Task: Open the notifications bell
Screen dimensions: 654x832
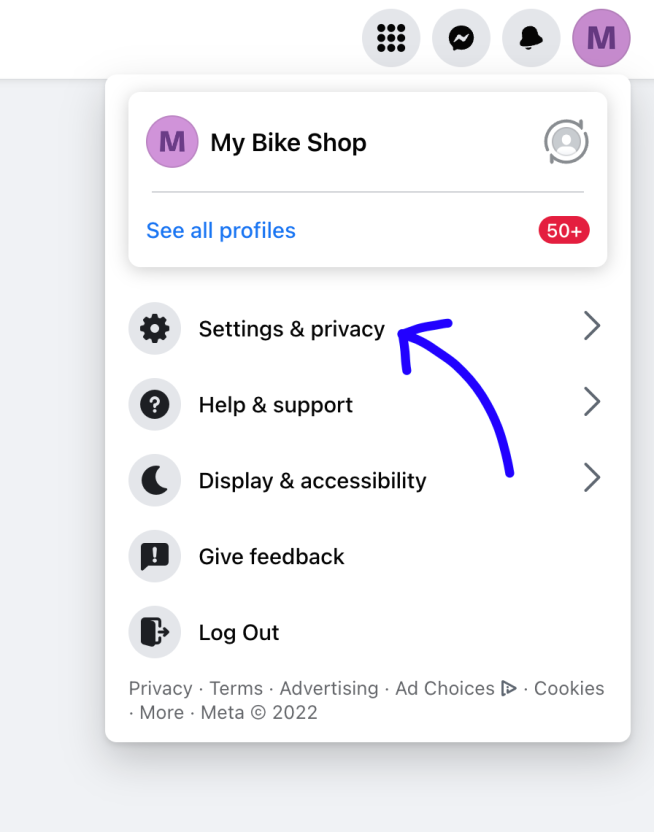Action: [x=531, y=39]
